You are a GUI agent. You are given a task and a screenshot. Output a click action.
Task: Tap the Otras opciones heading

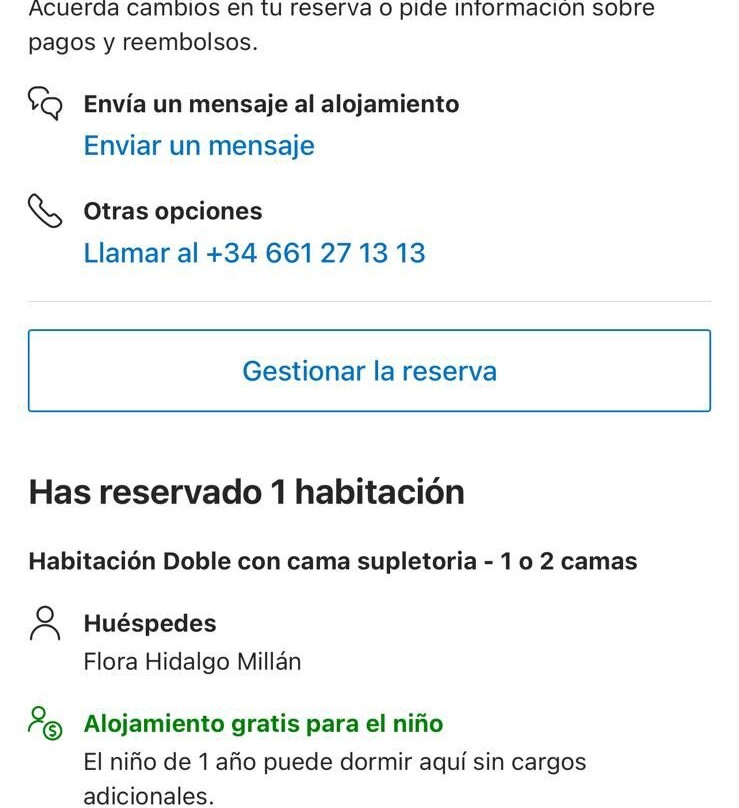(172, 211)
